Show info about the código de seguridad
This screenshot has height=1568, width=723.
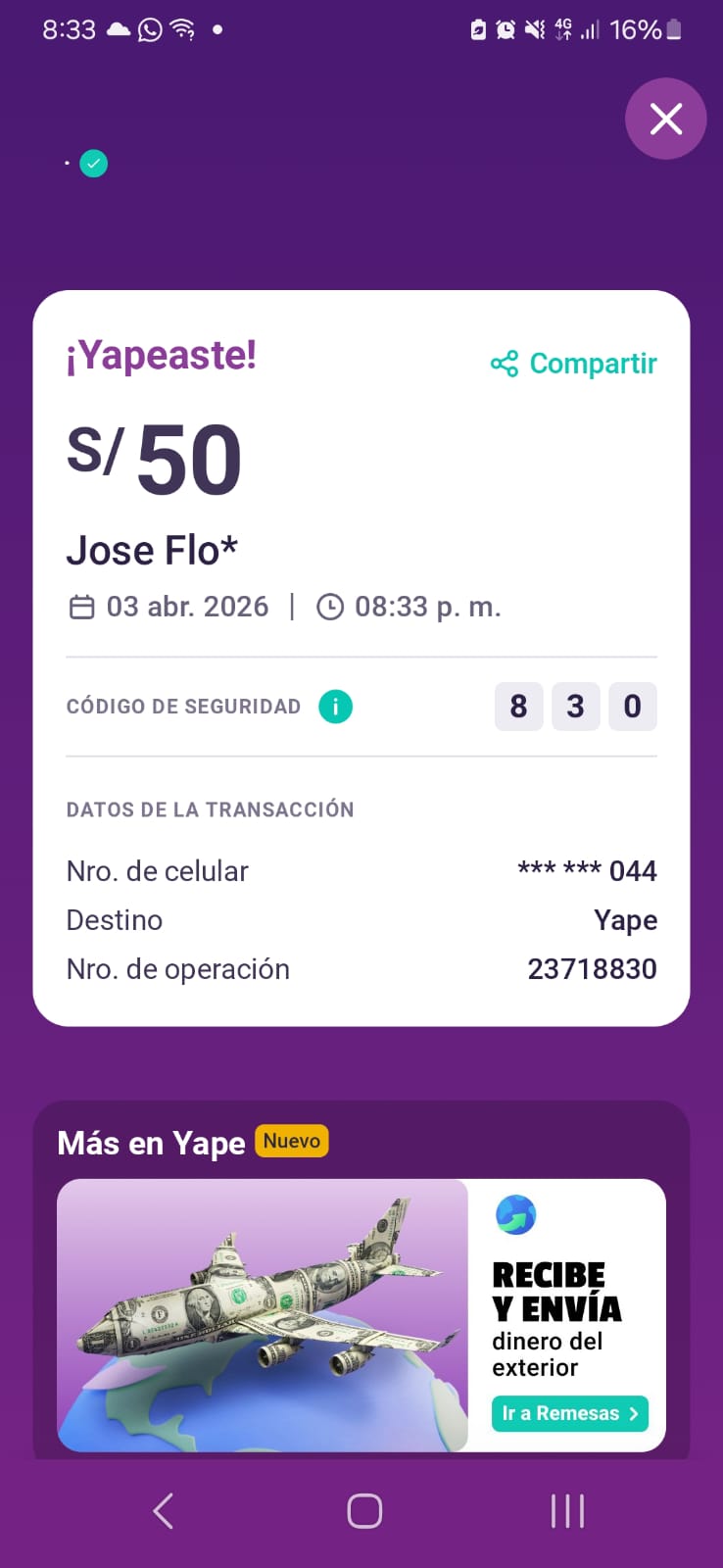(x=335, y=707)
